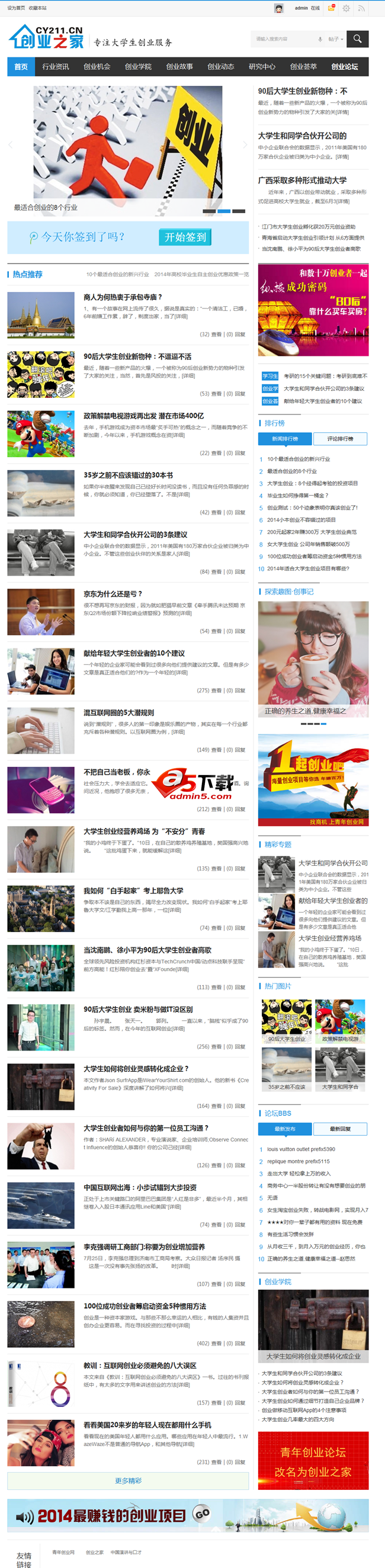Open the settings gear icon
This screenshot has height=1568, width=385.
(346, 8)
